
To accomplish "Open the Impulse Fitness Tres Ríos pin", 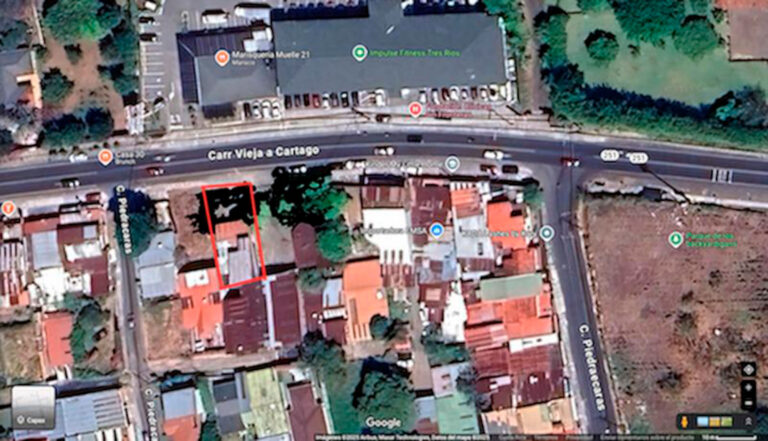I will tap(360, 52).
